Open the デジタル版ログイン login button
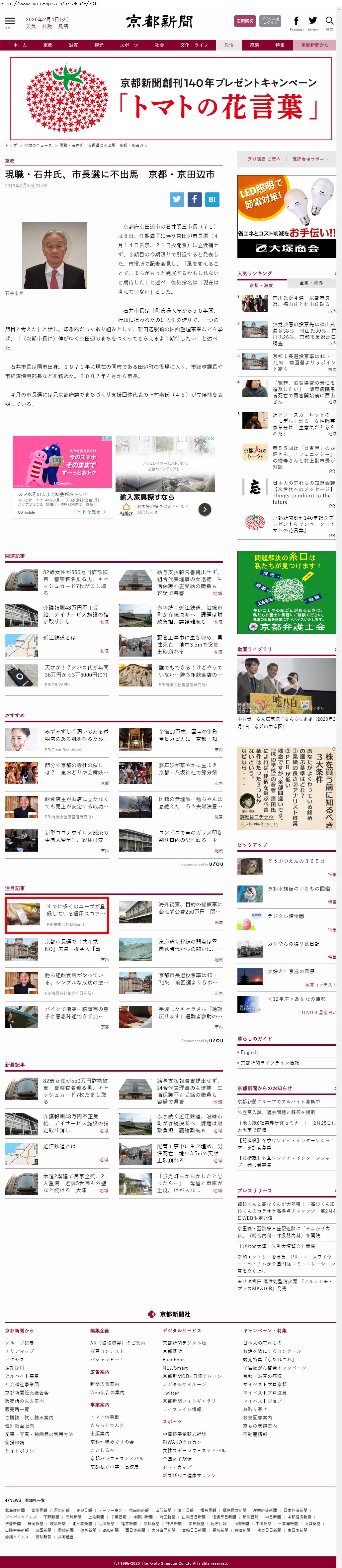Image resolution: width=342 pixels, height=1568 pixels. click(270, 21)
